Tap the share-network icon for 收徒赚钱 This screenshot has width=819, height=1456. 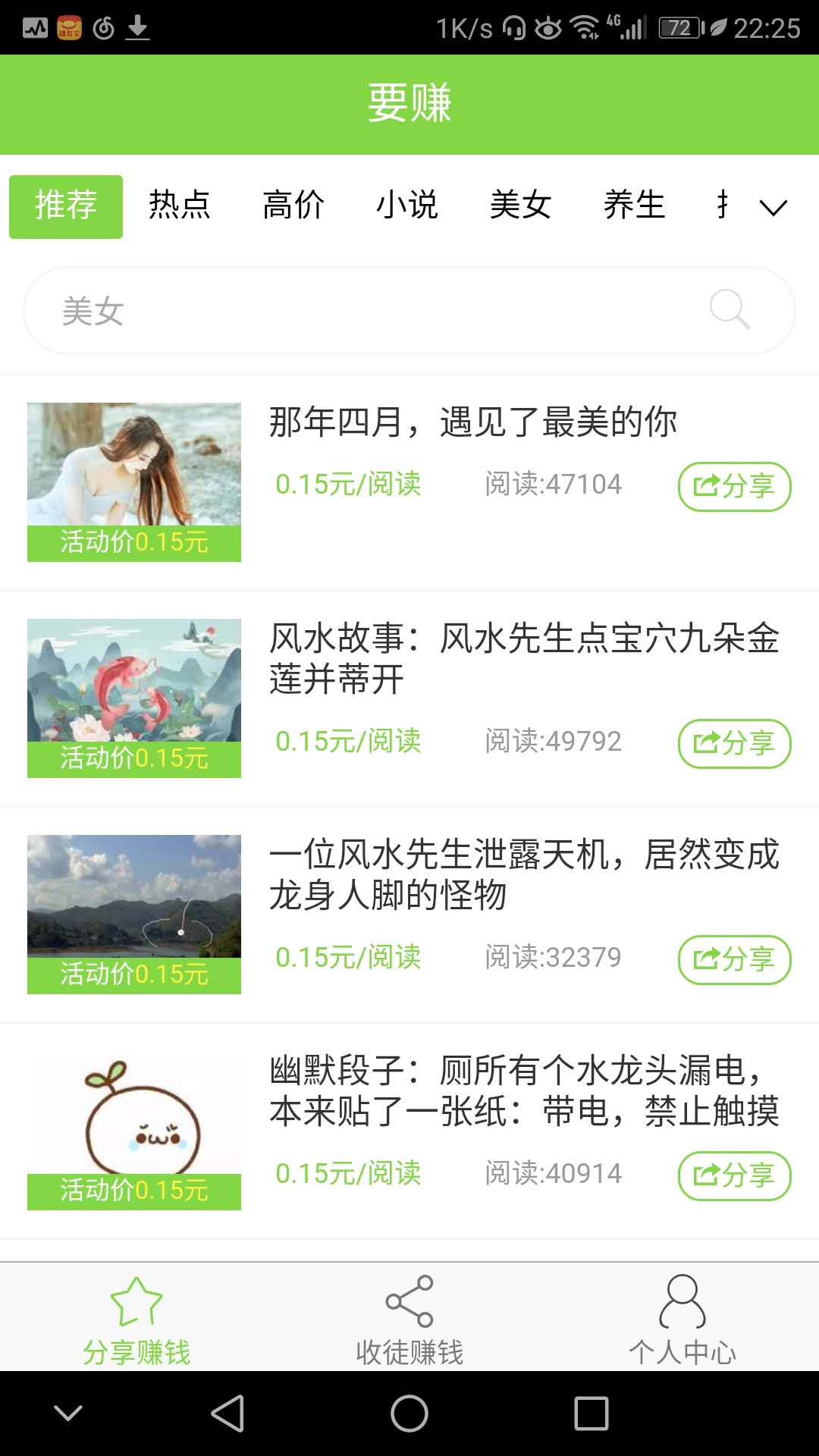coord(409,1298)
